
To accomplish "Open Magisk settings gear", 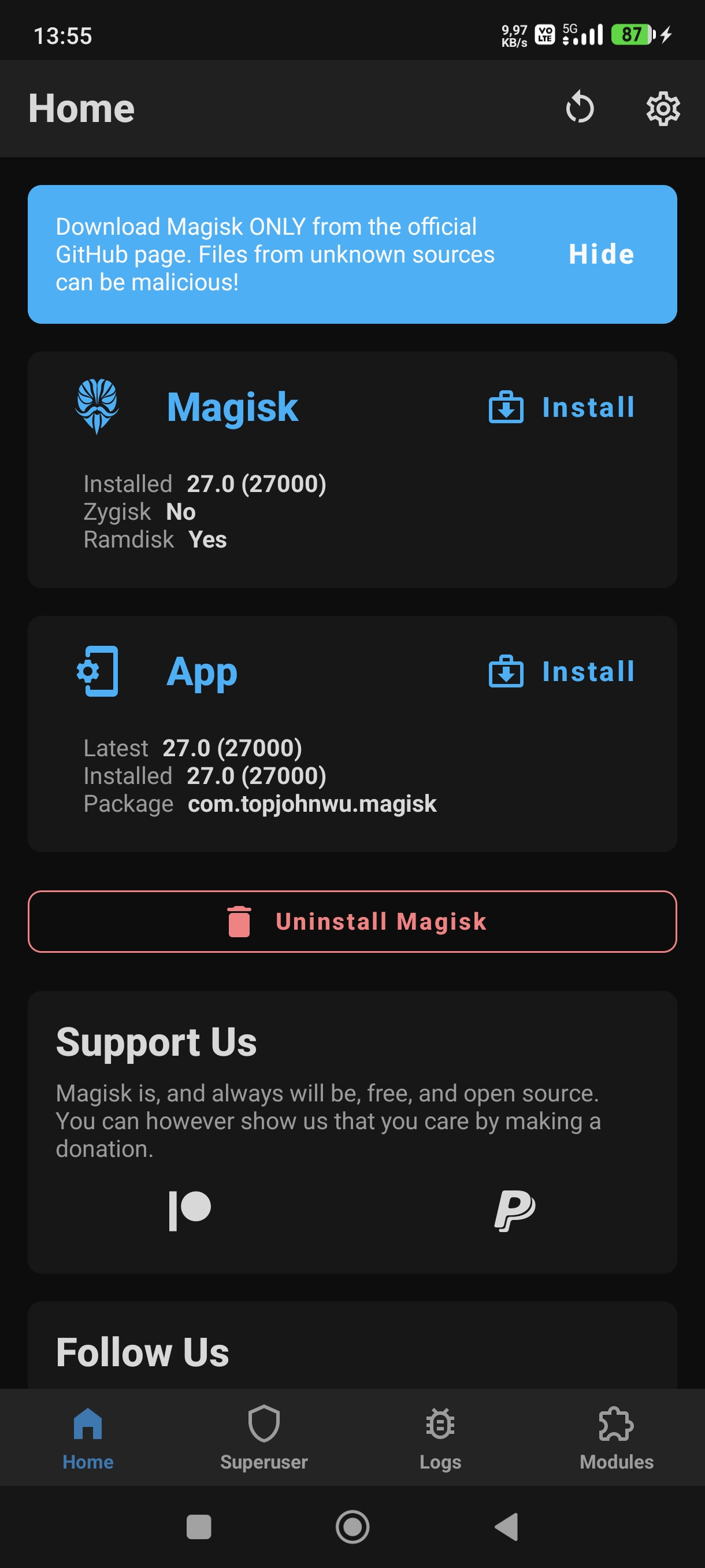I will pyautogui.click(x=662, y=109).
